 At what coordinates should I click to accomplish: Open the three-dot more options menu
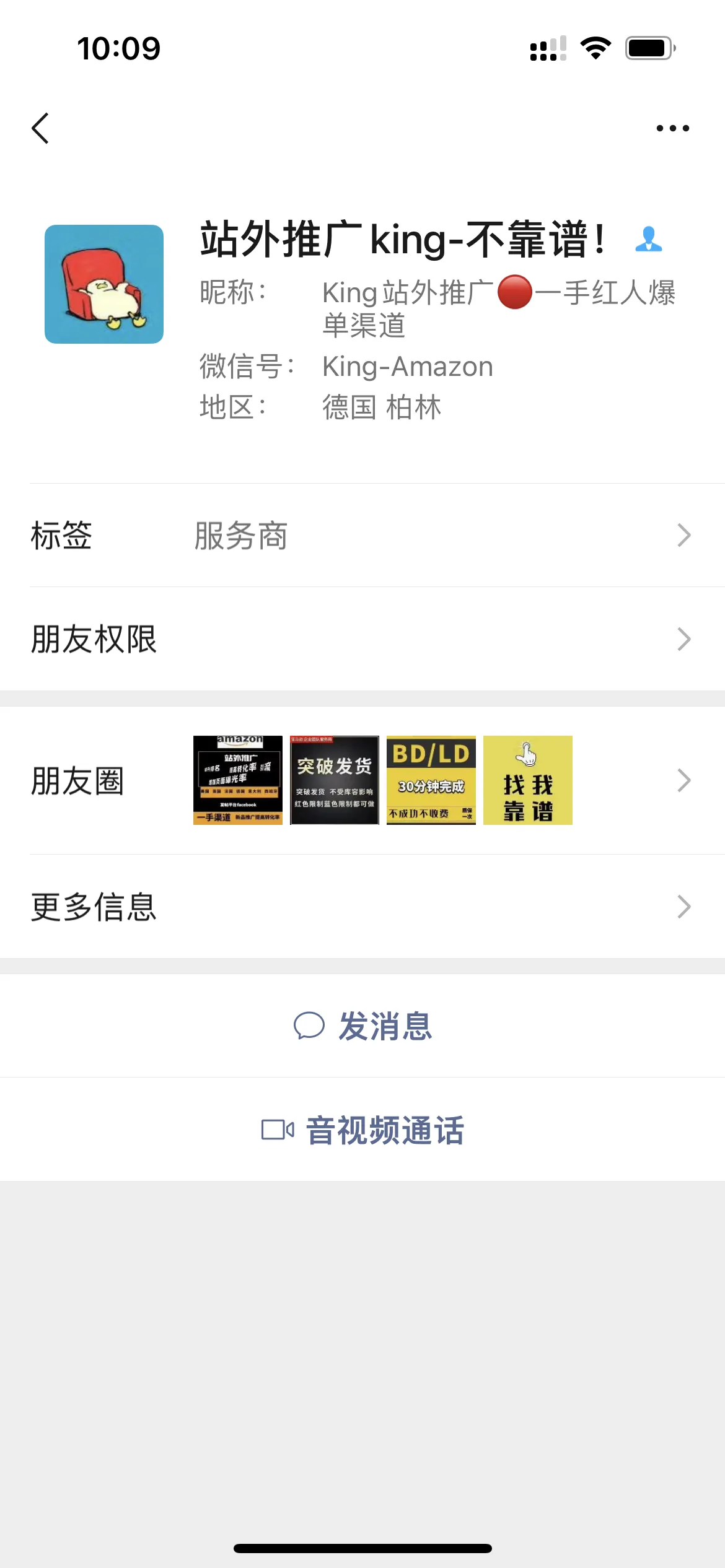pos(672,128)
